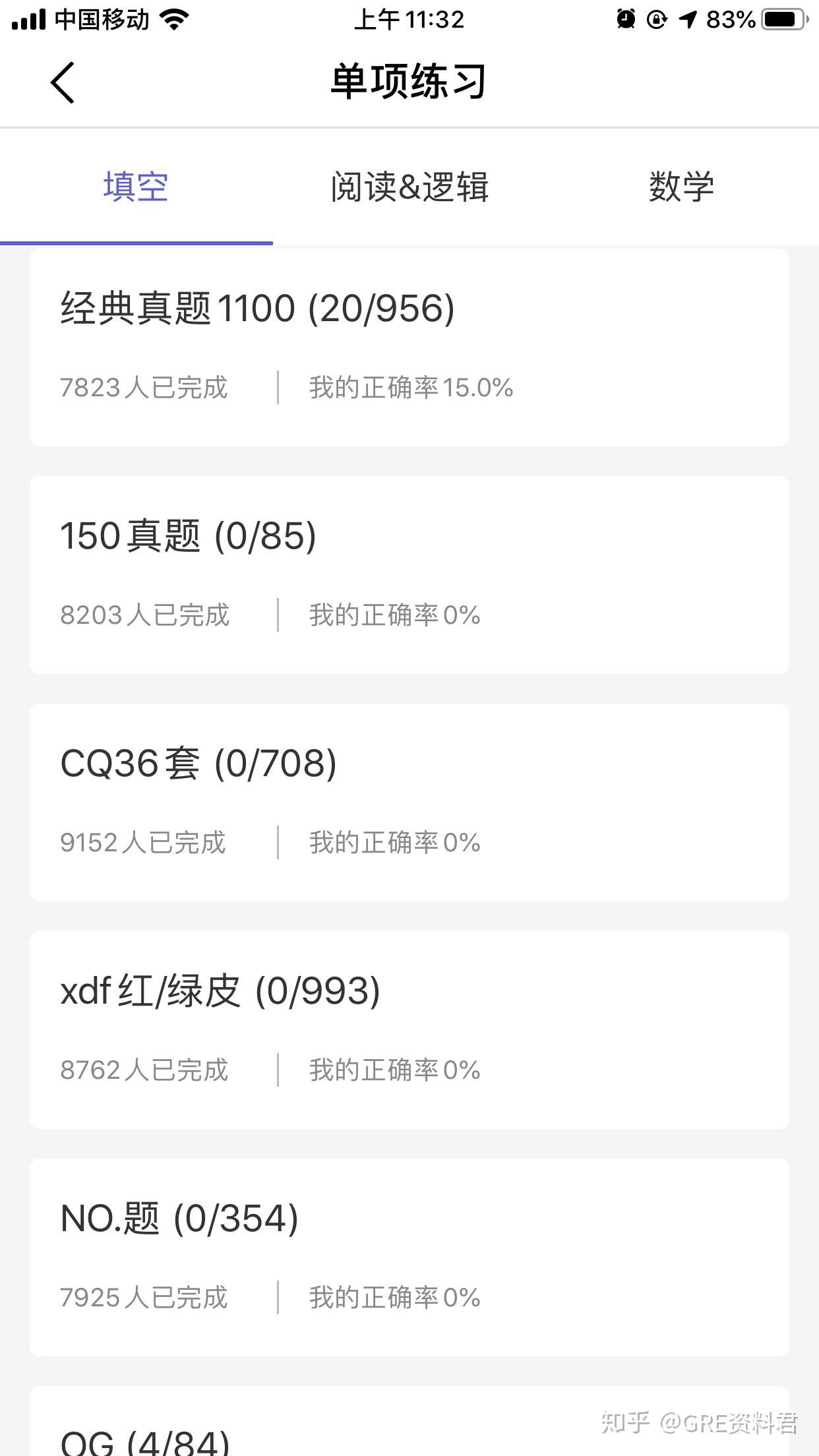Switch to the 阅读&逻辑 tab
819x1456 pixels.
coord(409,187)
